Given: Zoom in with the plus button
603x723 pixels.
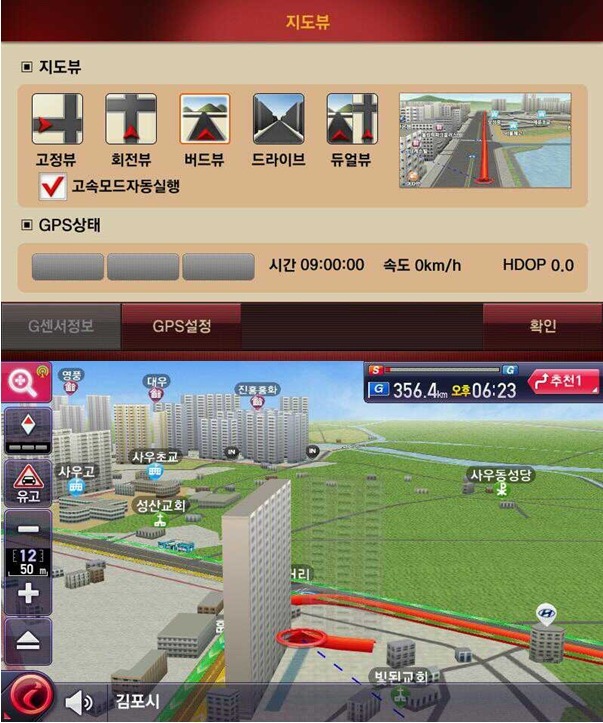Looking at the screenshot, I should [x=28, y=592].
